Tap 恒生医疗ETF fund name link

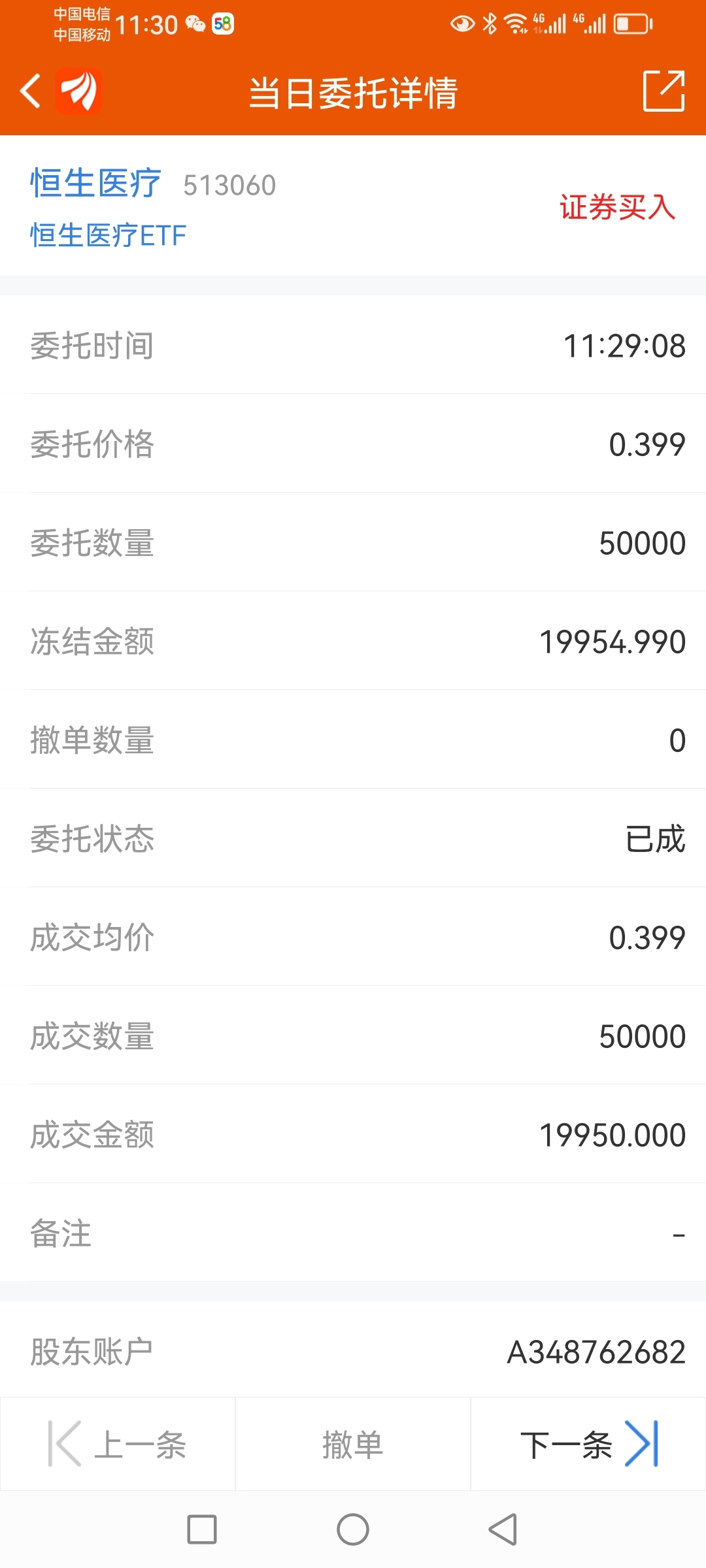108,236
